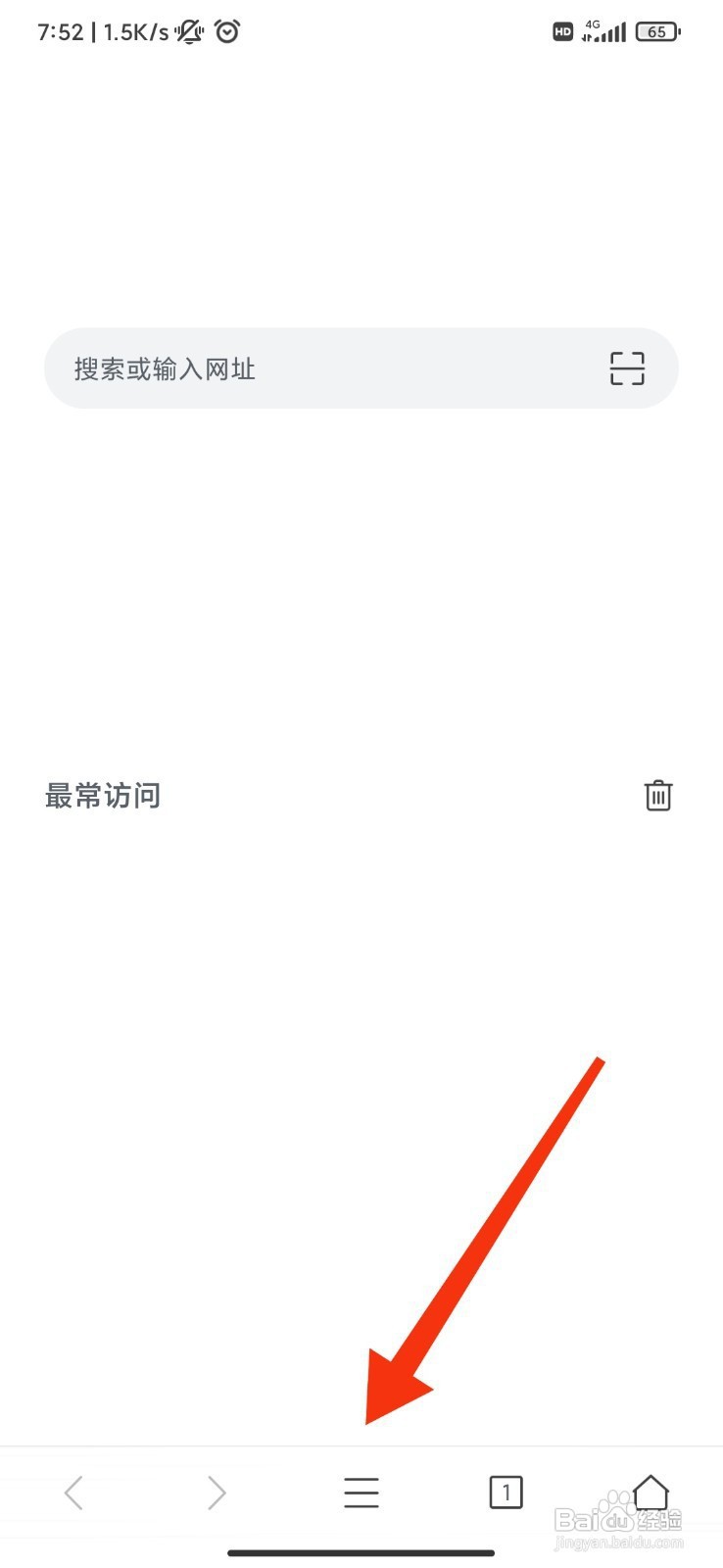Open the tab switcher showing "1"
The width and height of the screenshot is (723, 1568).
(x=506, y=1493)
